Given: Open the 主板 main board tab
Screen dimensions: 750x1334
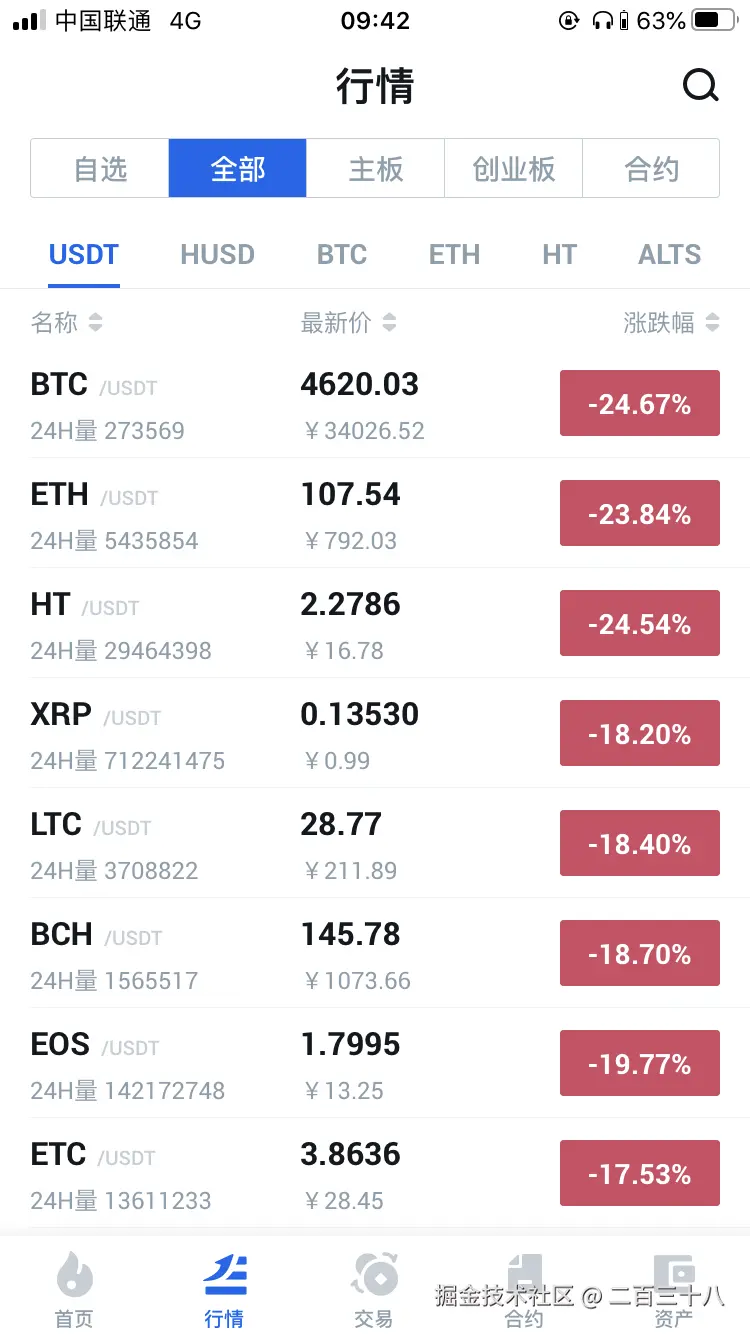Looking at the screenshot, I should [x=375, y=168].
